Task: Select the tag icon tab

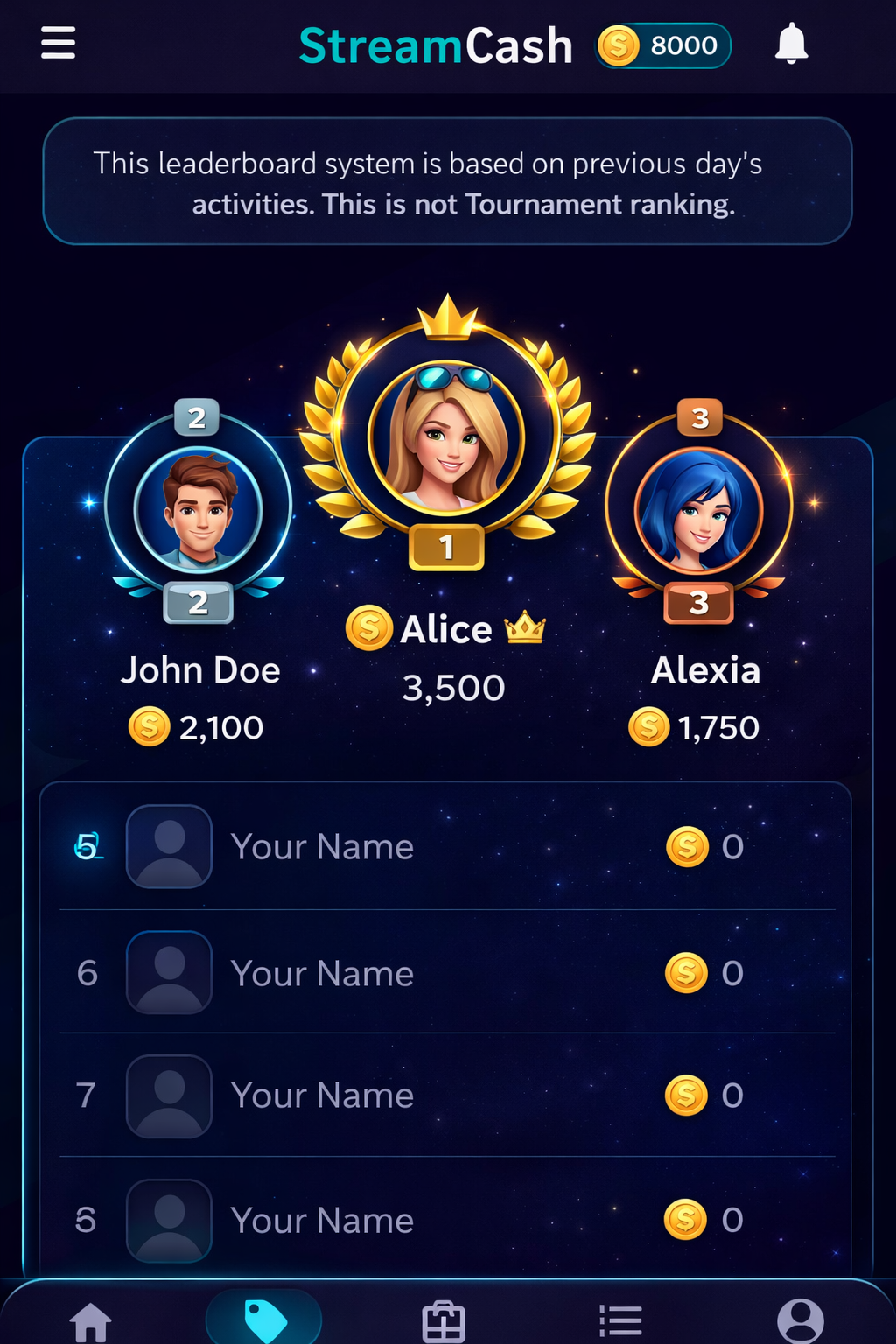Action: 264,1319
